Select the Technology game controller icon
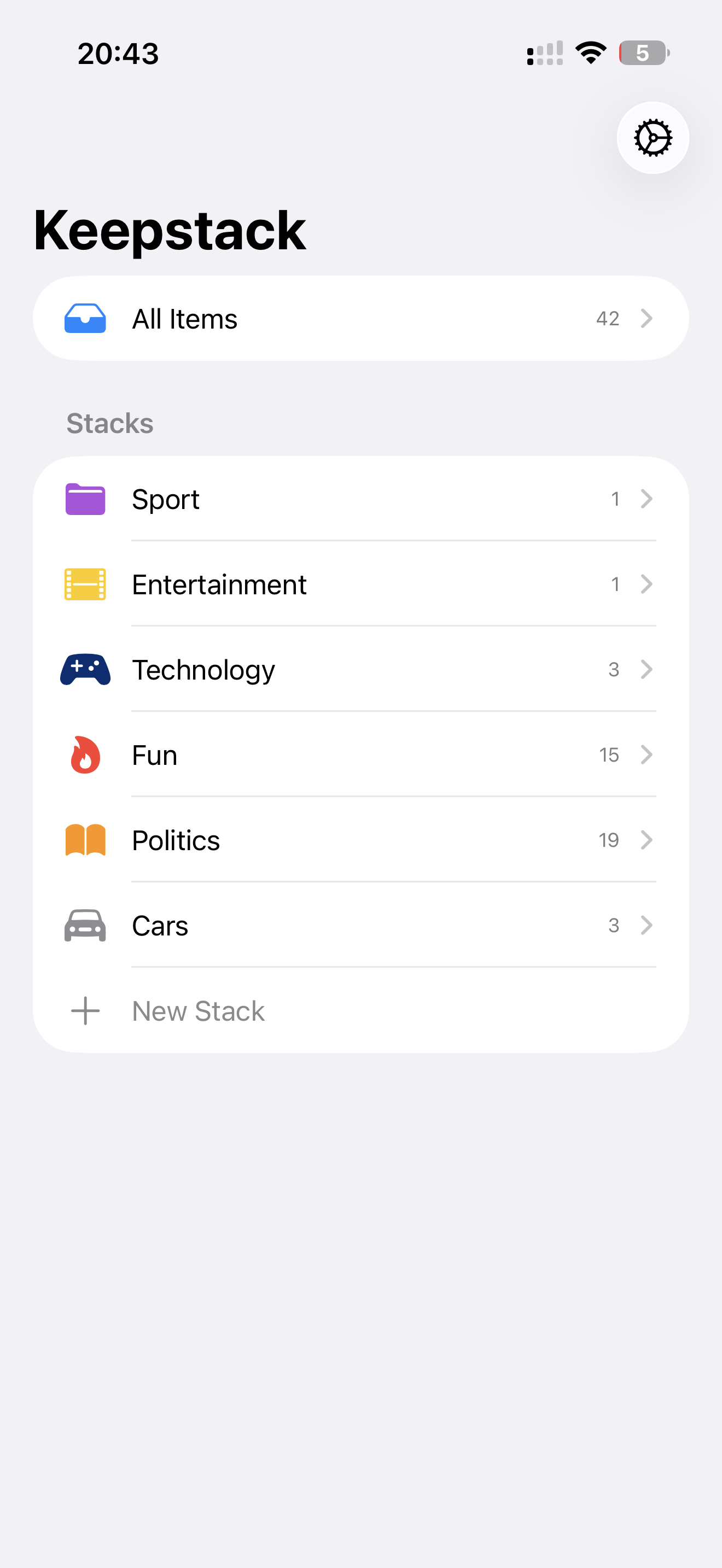 (85, 669)
